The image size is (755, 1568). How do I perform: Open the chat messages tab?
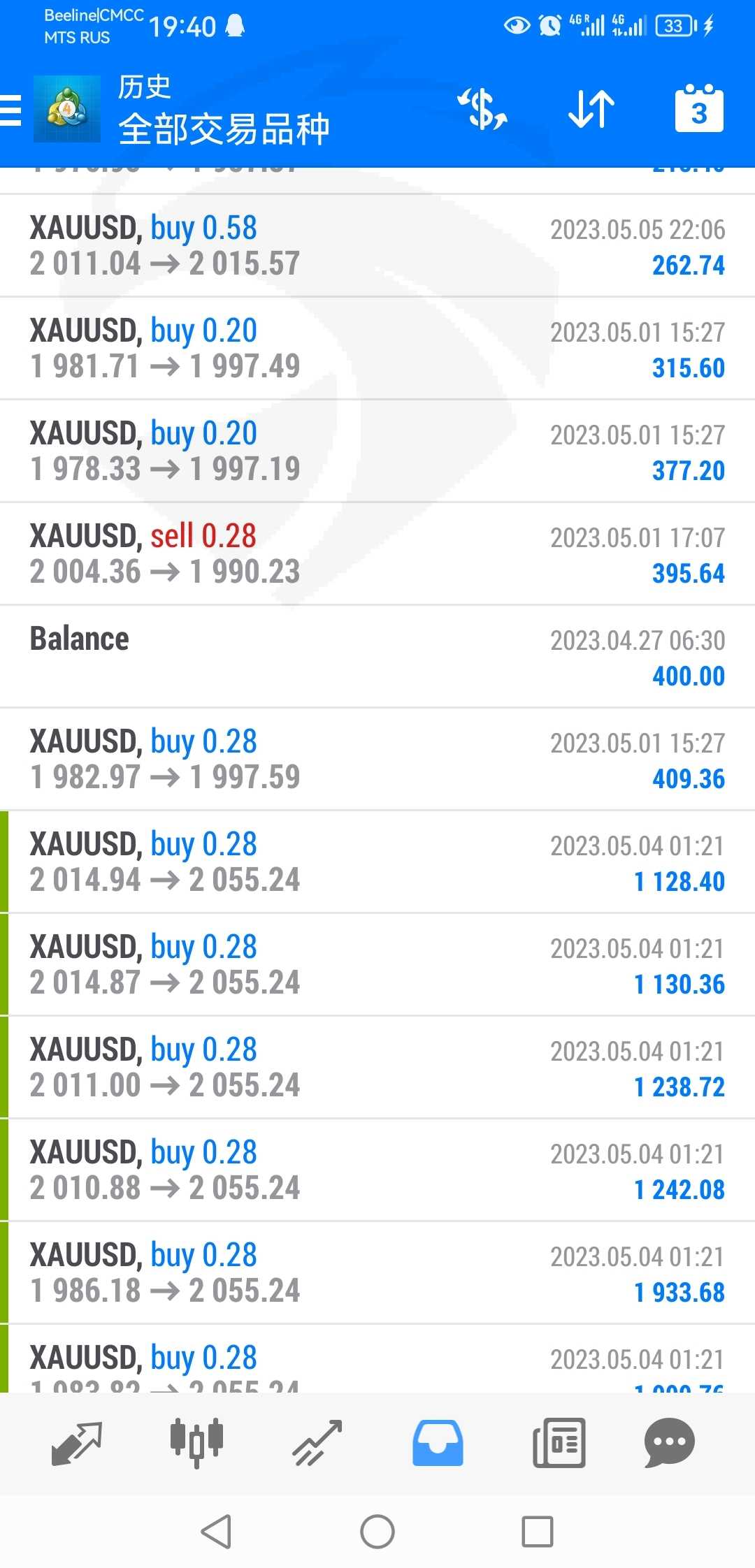(669, 1443)
